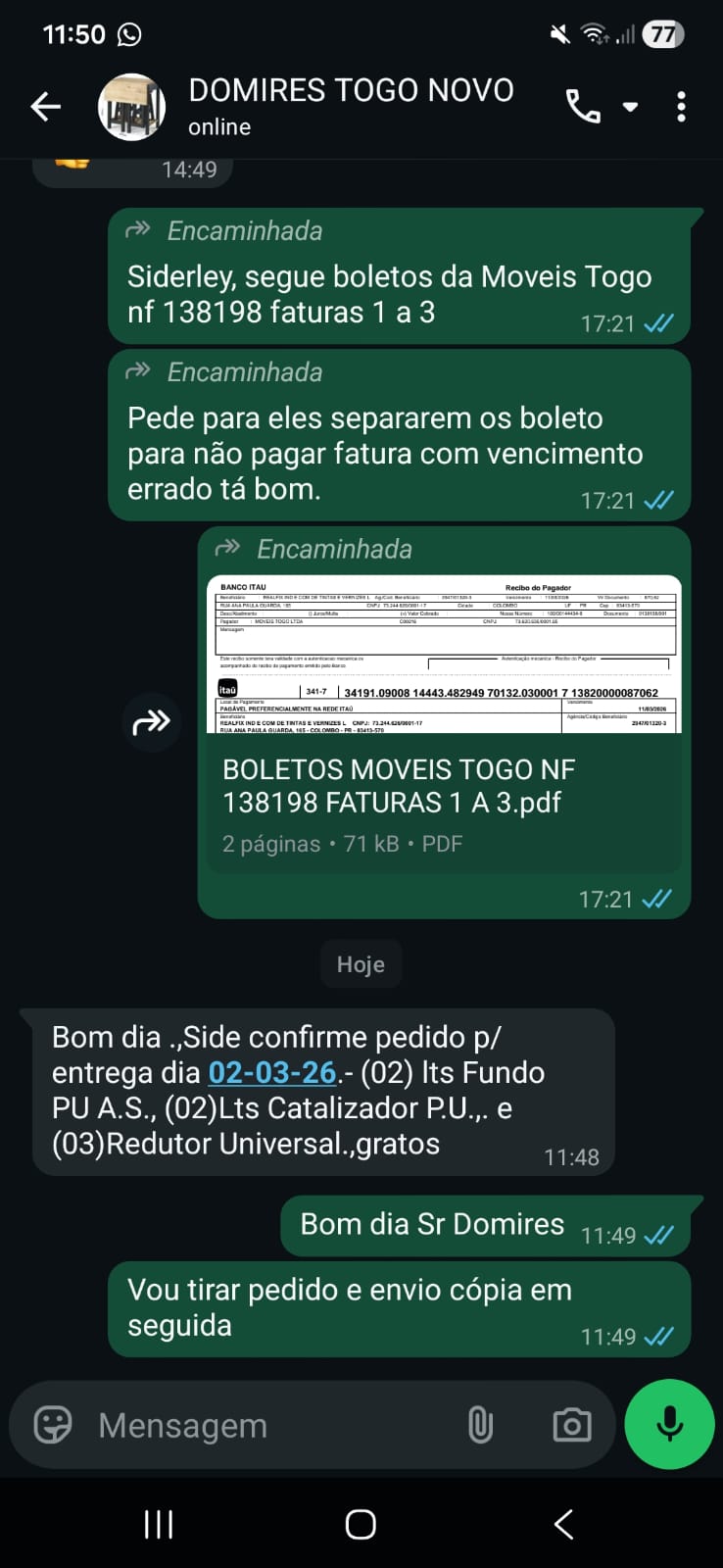The image size is (723, 1568).
Task: Forward the PDF using the arrow button
Action: pyautogui.click(x=151, y=722)
